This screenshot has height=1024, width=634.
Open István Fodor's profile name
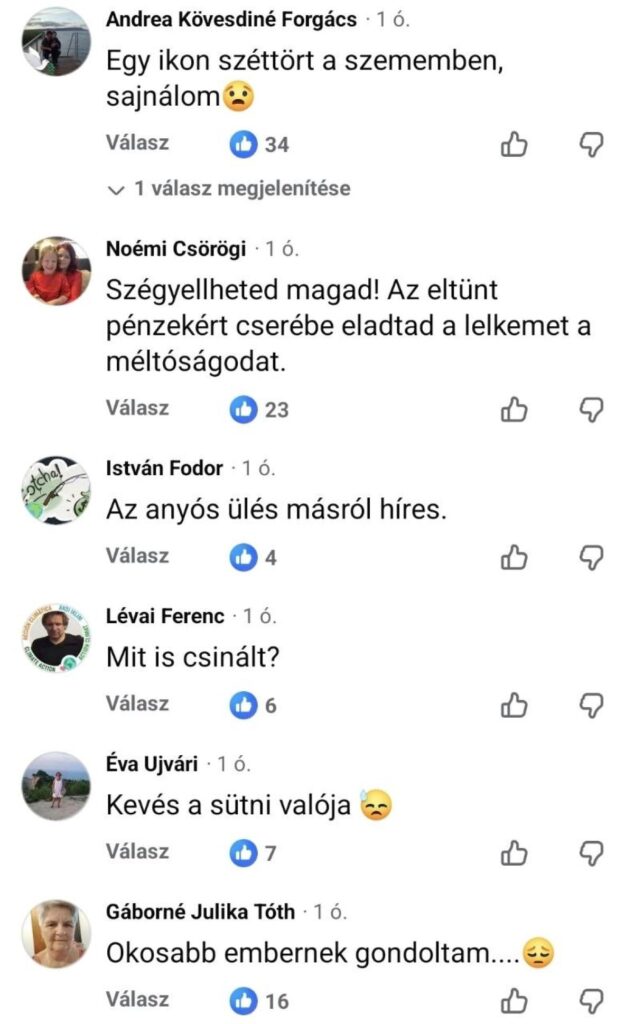click(x=164, y=469)
